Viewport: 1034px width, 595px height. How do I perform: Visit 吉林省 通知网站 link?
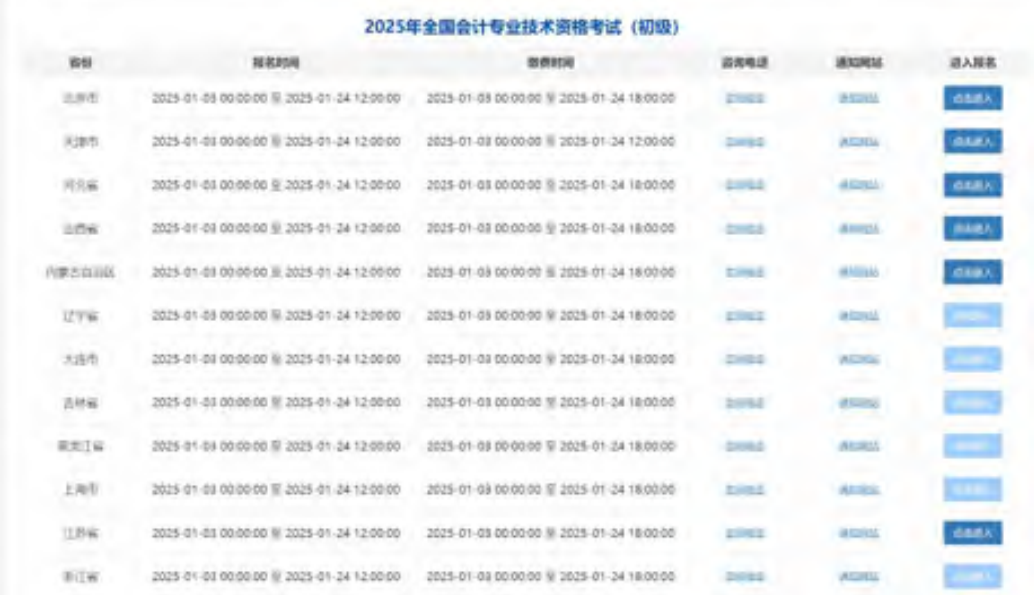(859, 403)
